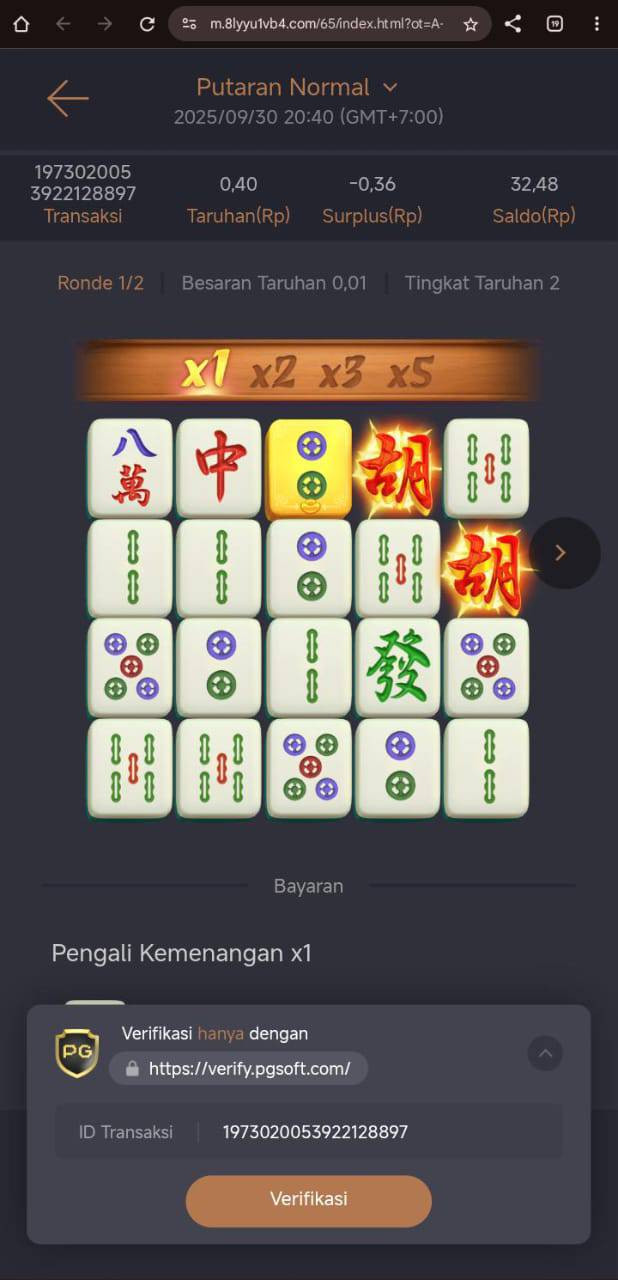
Task: Open browser home page
Action: pos(21,24)
